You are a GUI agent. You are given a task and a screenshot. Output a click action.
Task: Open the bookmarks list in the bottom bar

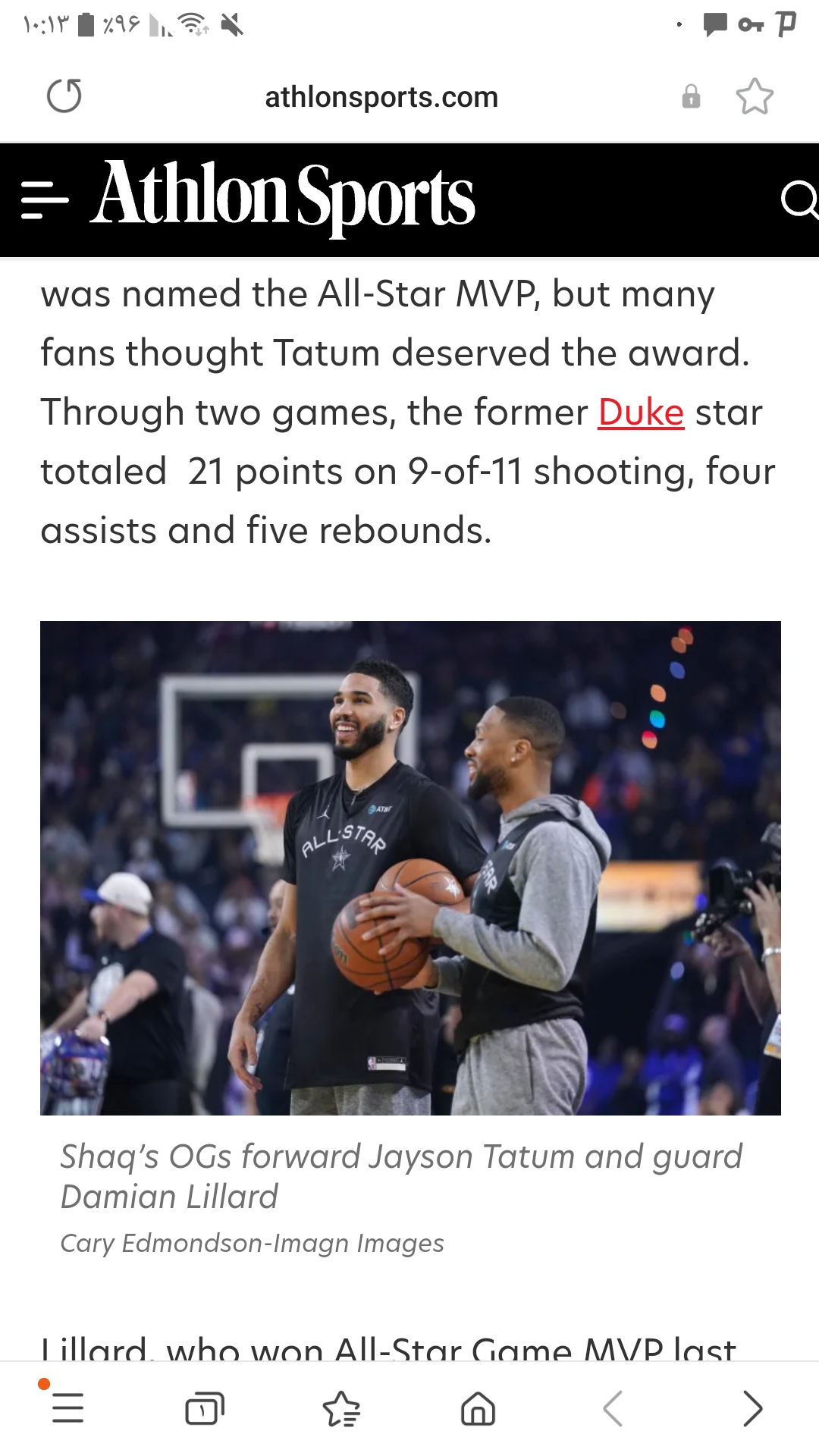click(x=341, y=1408)
